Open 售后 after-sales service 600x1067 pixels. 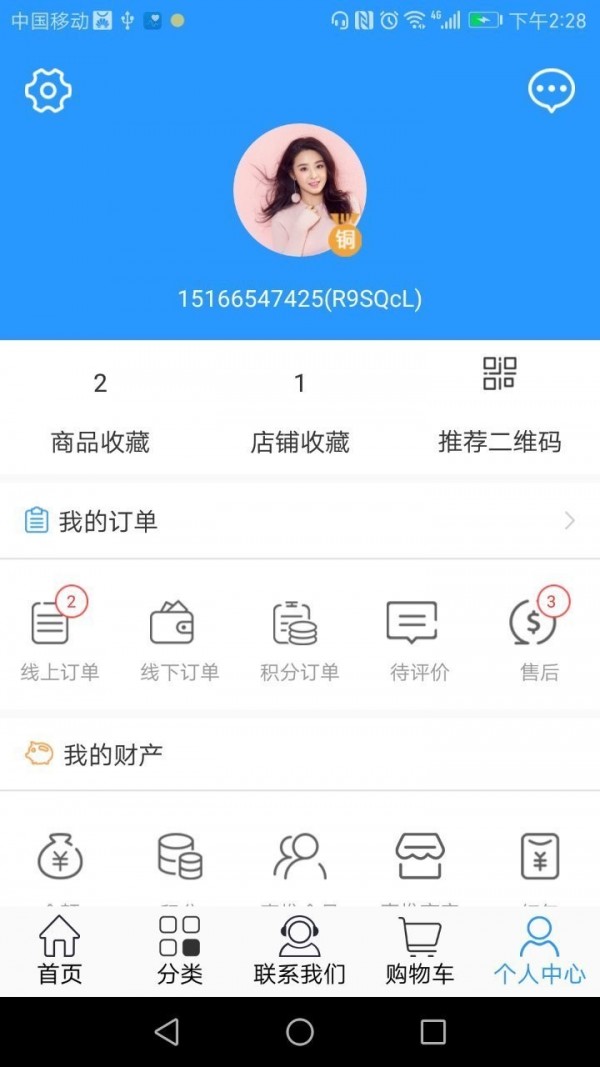pyautogui.click(x=539, y=638)
